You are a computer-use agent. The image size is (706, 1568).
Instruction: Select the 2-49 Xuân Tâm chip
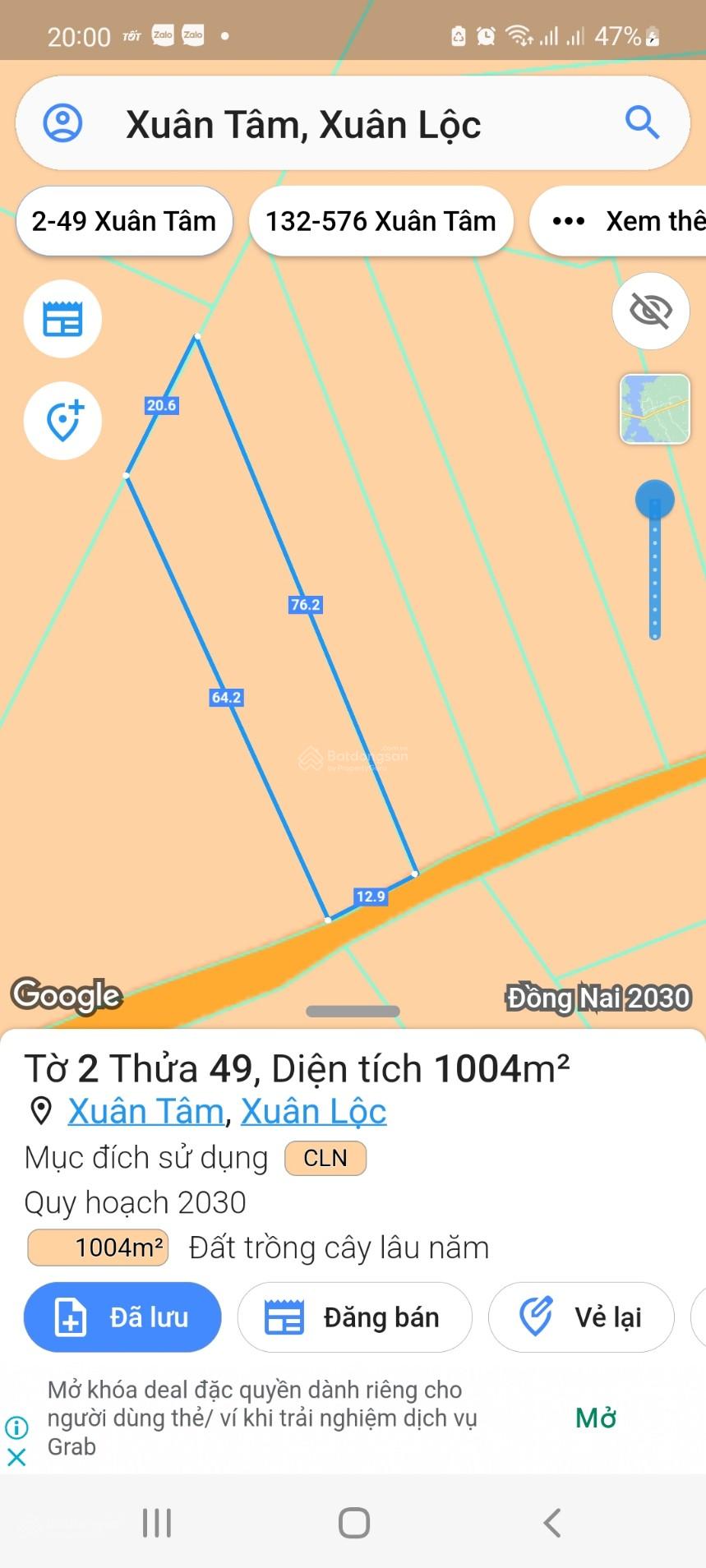click(124, 221)
